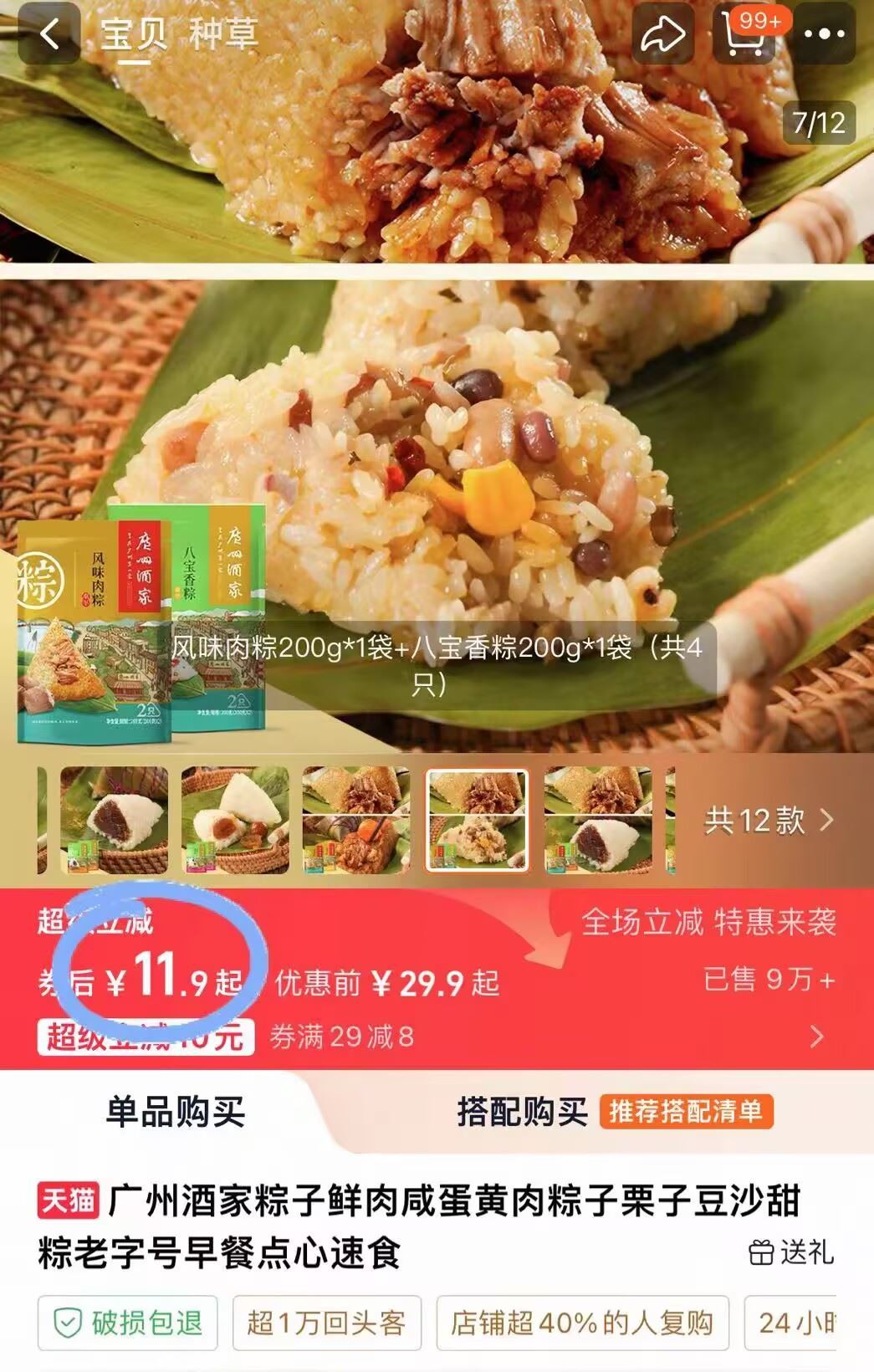Image resolution: width=874 pixels, height=1372 pixels.
Task: Open the three-dot overflow menu
Action: pyautogui.click(x=824, y=34)
